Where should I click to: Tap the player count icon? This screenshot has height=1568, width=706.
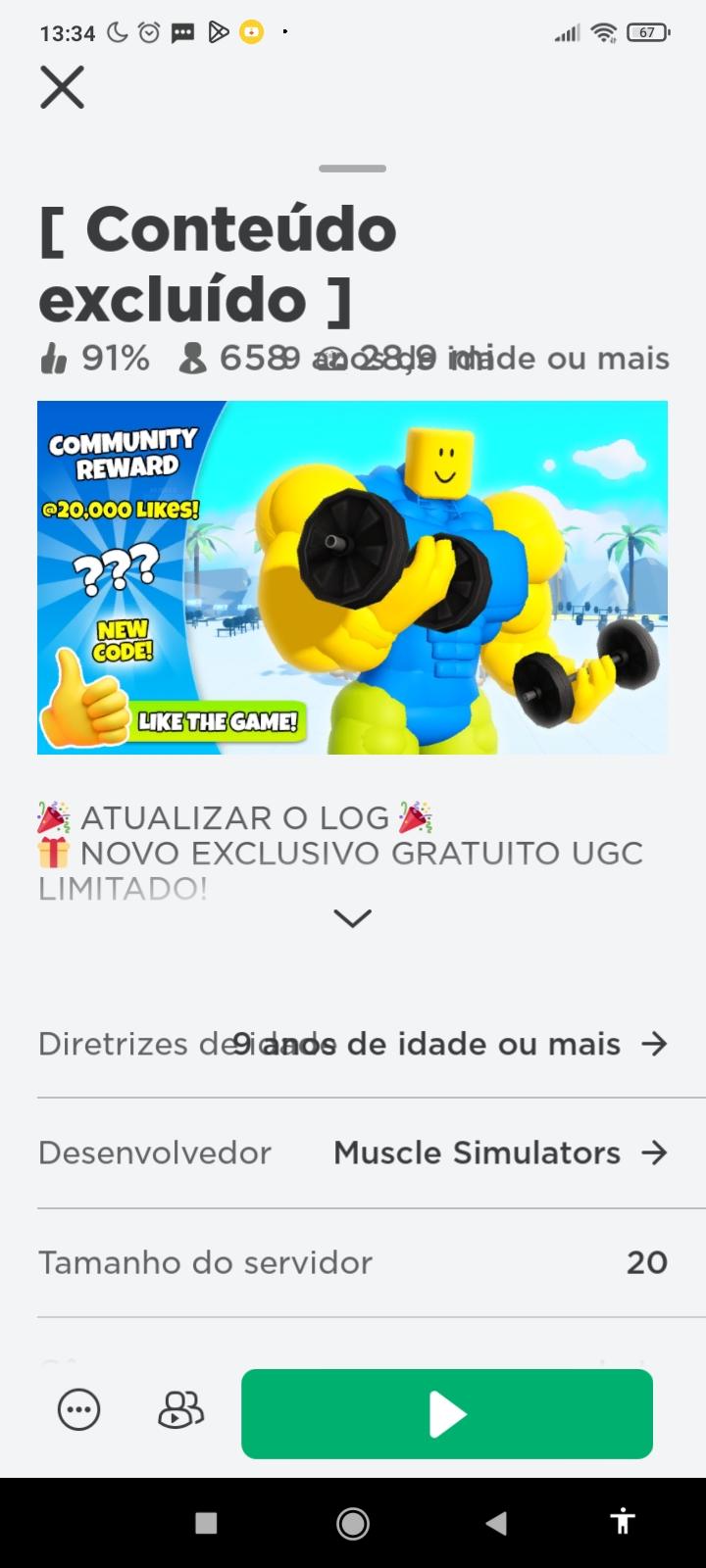(192, 359)
